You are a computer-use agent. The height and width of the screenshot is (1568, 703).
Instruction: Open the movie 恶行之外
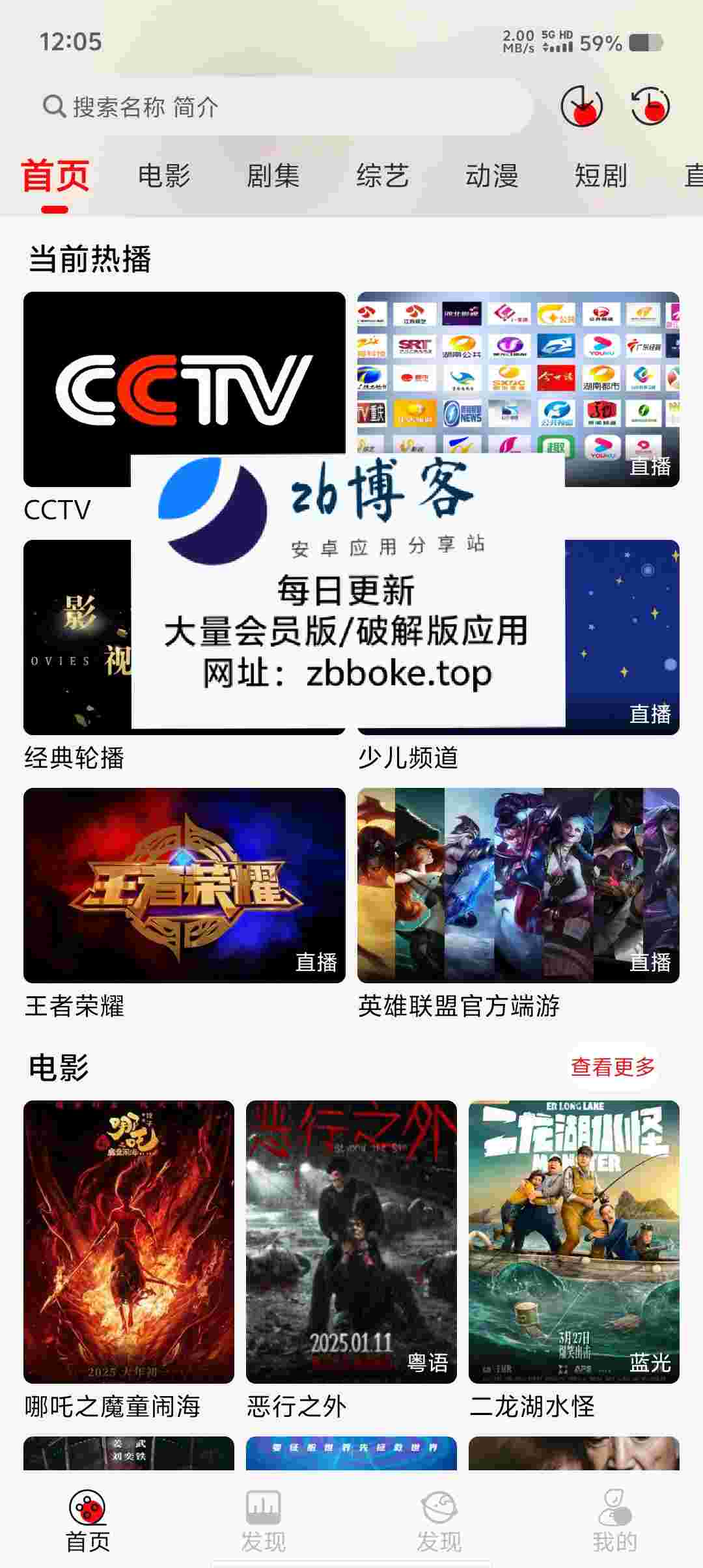(351, 1242)
